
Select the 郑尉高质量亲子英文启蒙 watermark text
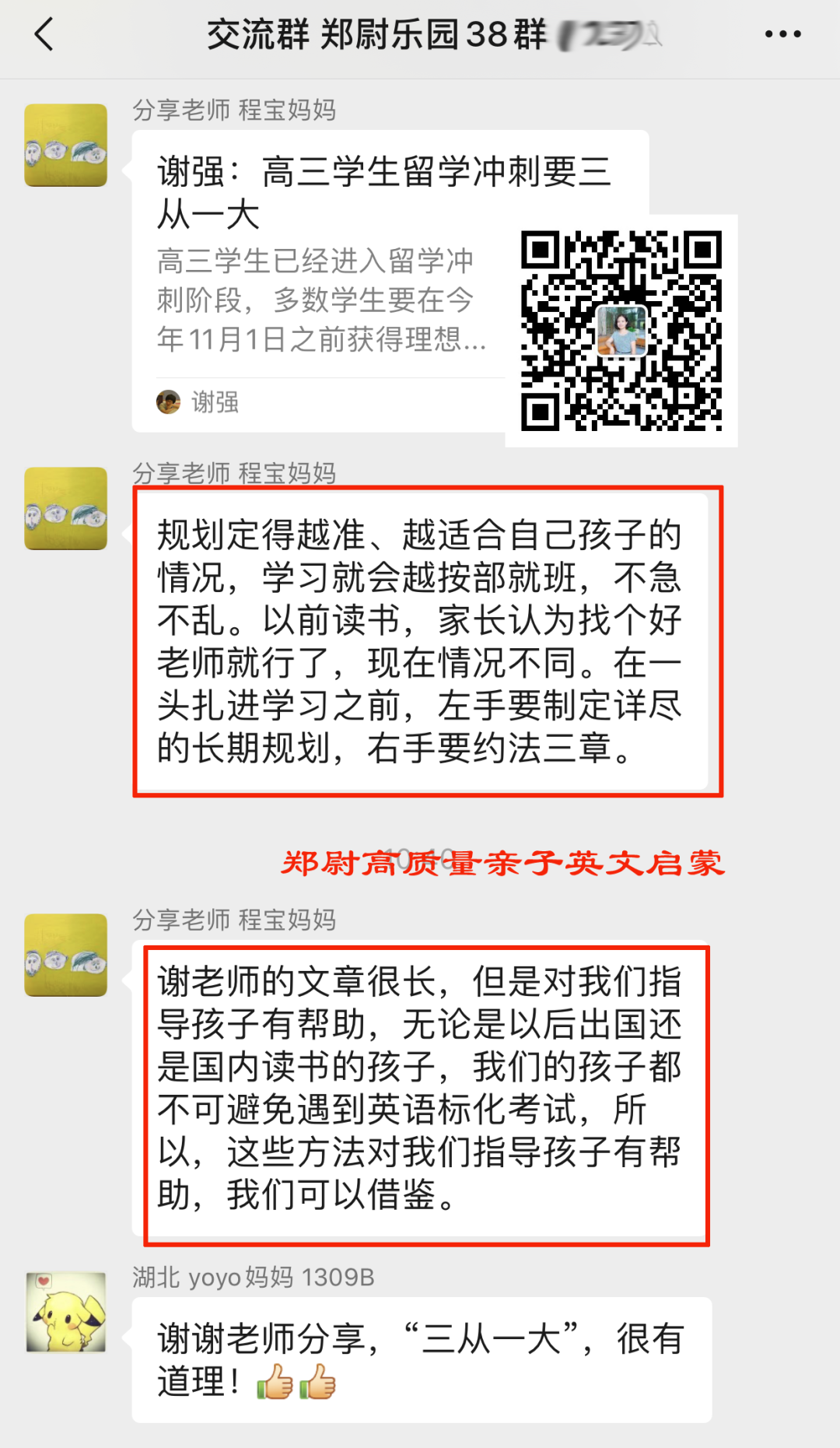pyautogui.click(x=504, y=864)
